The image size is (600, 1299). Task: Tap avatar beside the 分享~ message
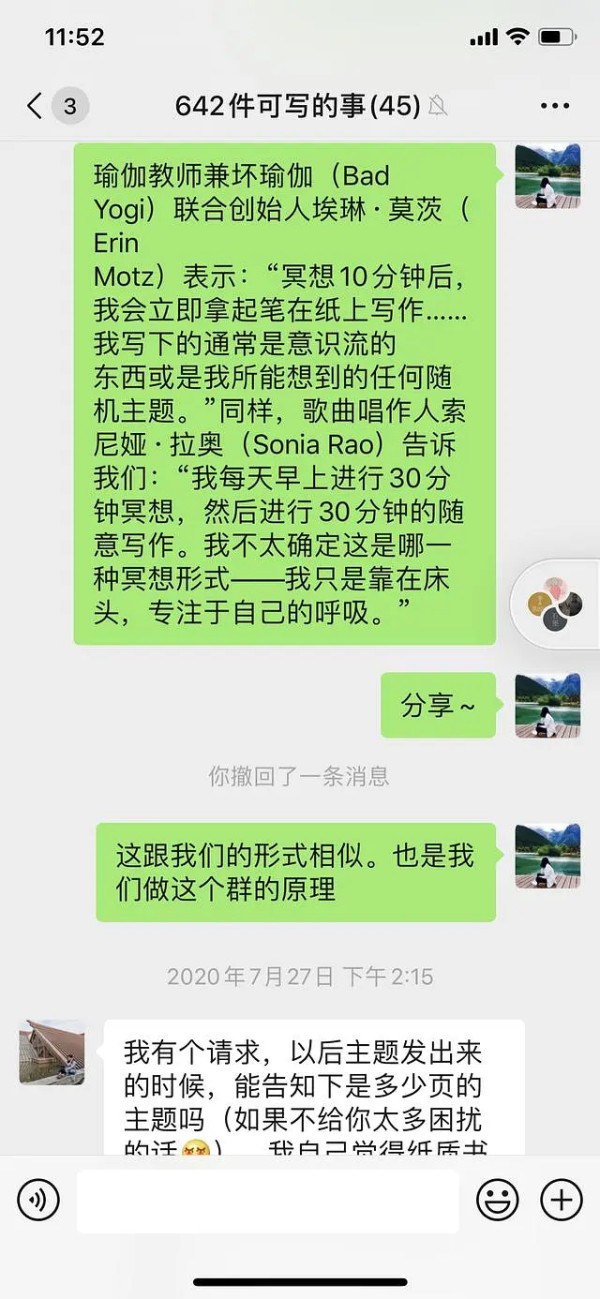tap(547, 705)
